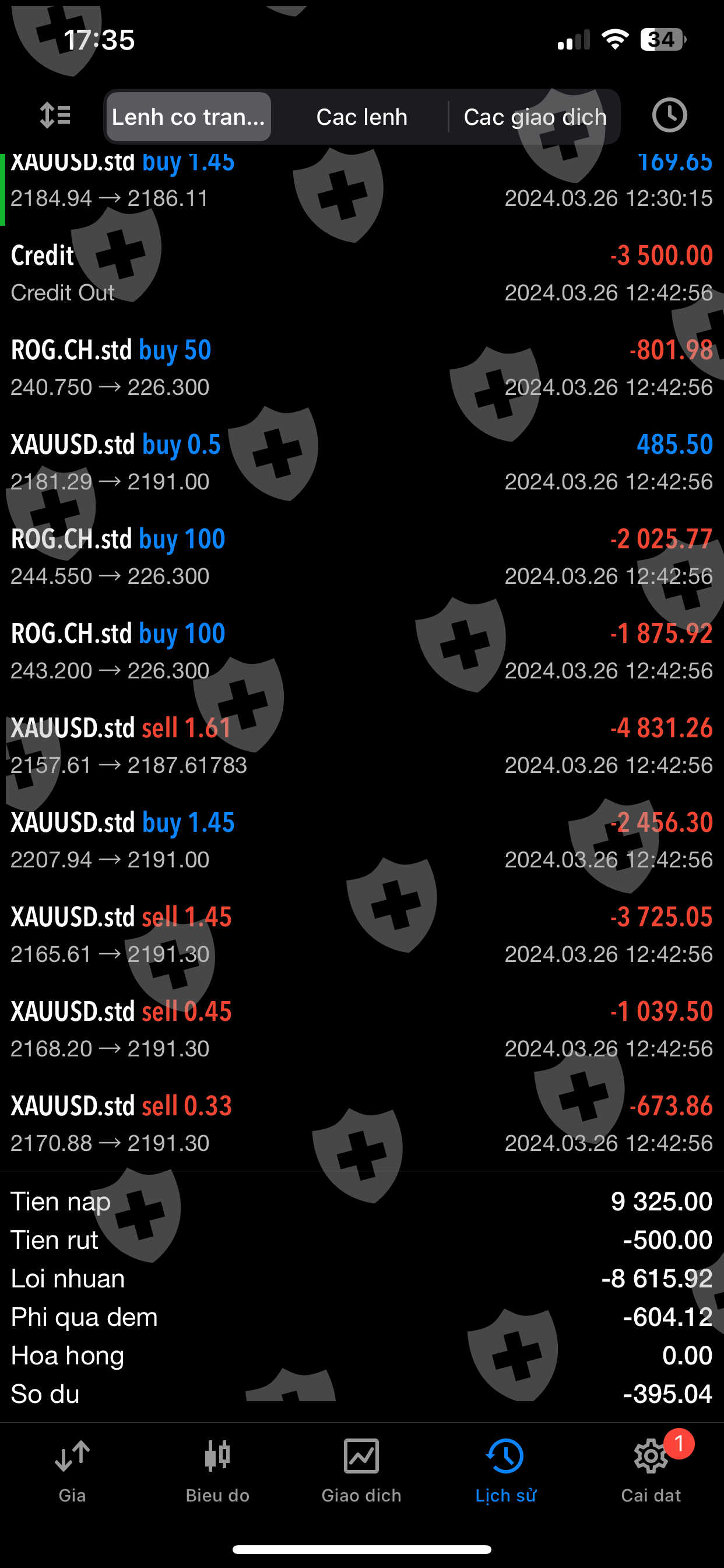
Task: Expand the XAUUSD.std sell 1.45 trade
Action: [x=361, y=935]
